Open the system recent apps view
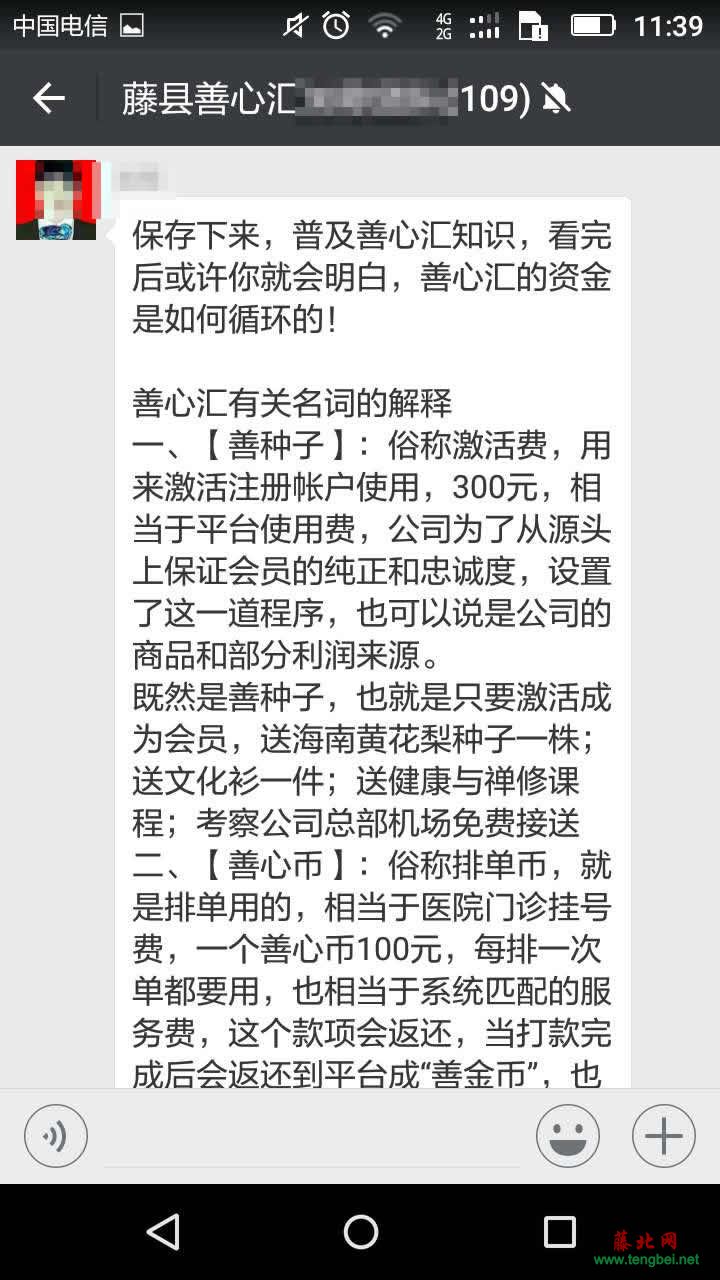This screenshot has height=1280, width=720. tap(559, 1232)
